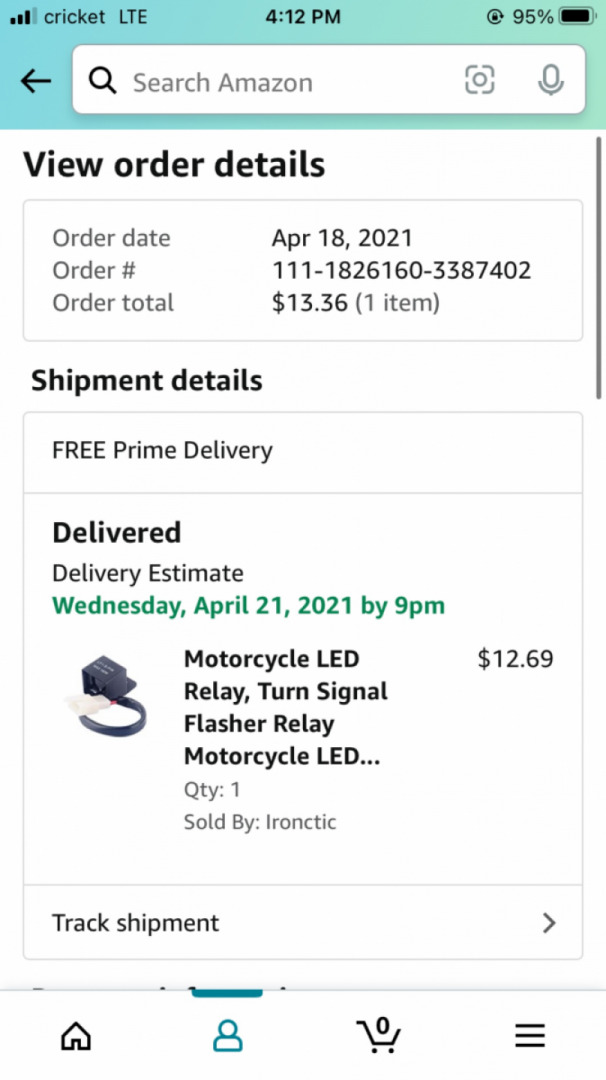606x1080 pixels.
Task: Switch to the profile account tab
Action: (227, 1035)
